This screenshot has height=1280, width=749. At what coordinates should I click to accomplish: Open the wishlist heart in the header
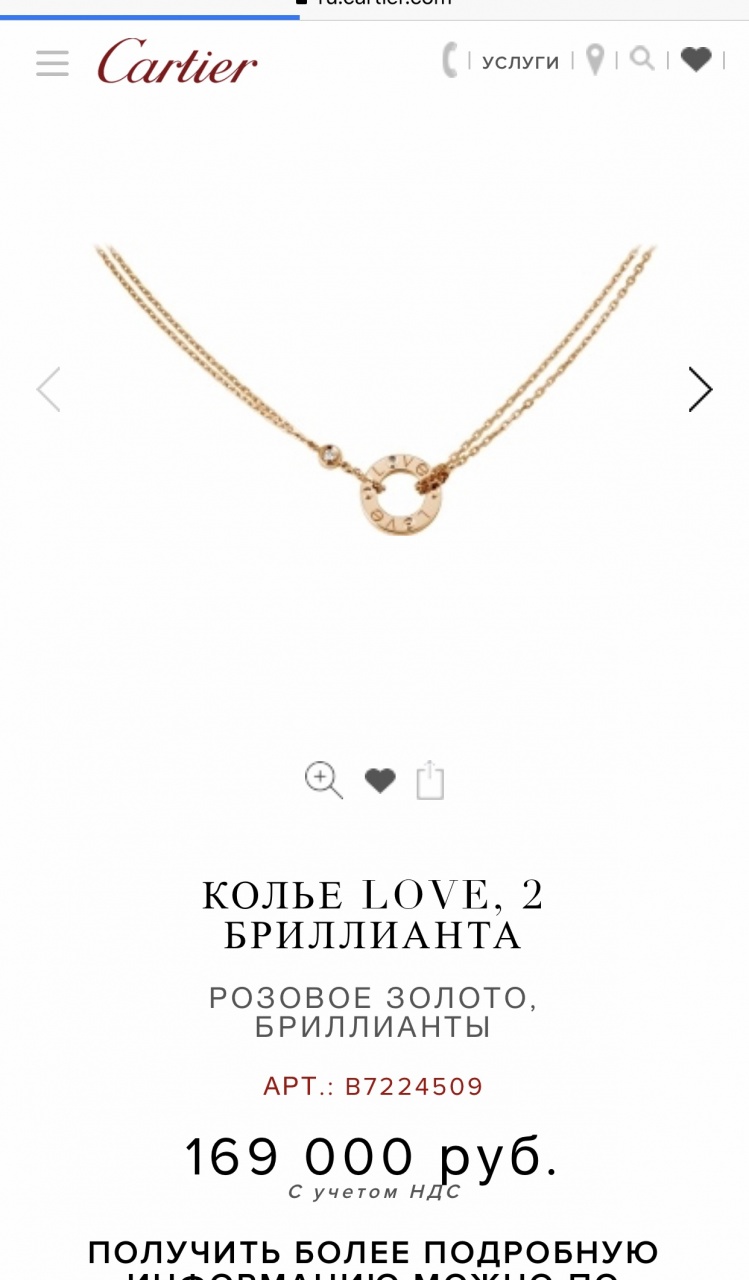click(x=696, y=60)
